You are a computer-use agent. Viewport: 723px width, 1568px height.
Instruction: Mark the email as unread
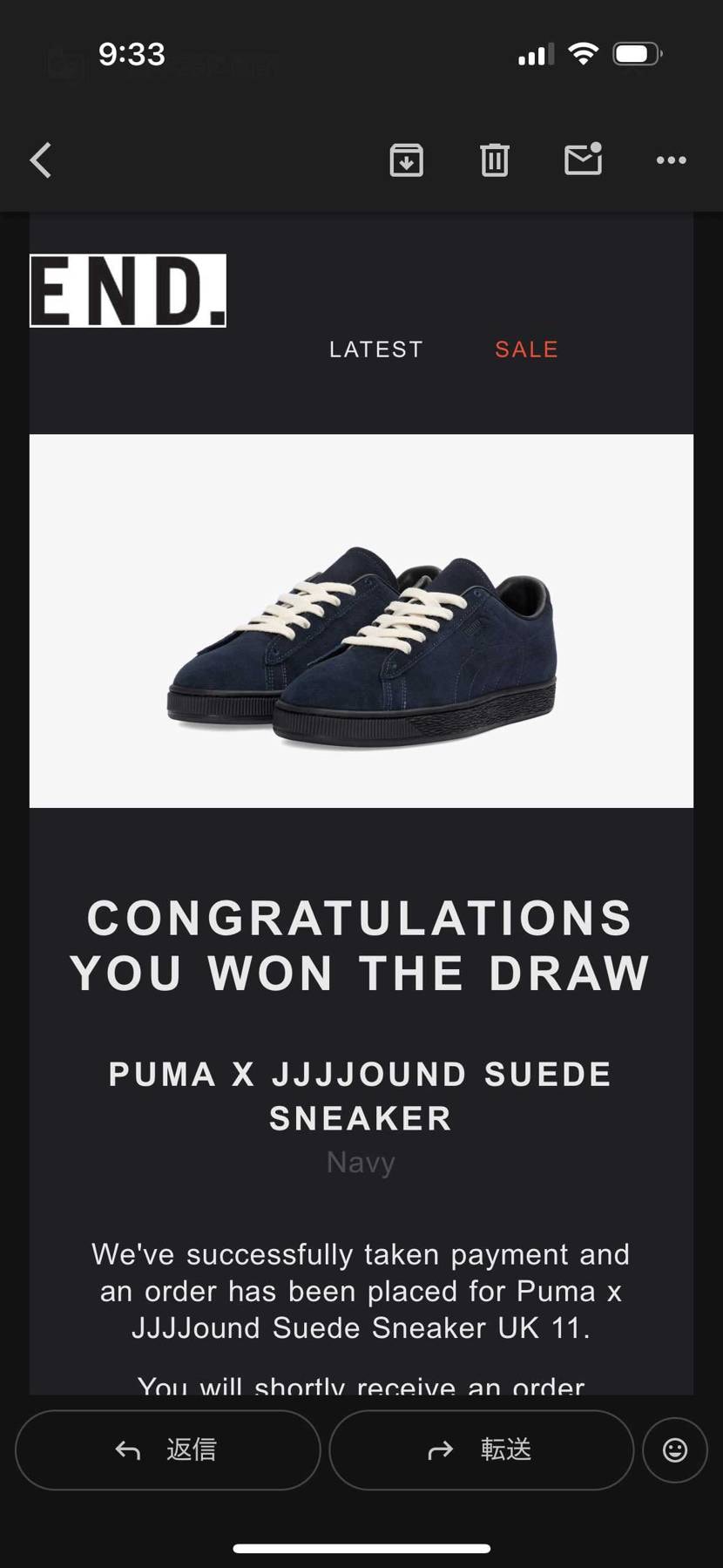(583, 160)
